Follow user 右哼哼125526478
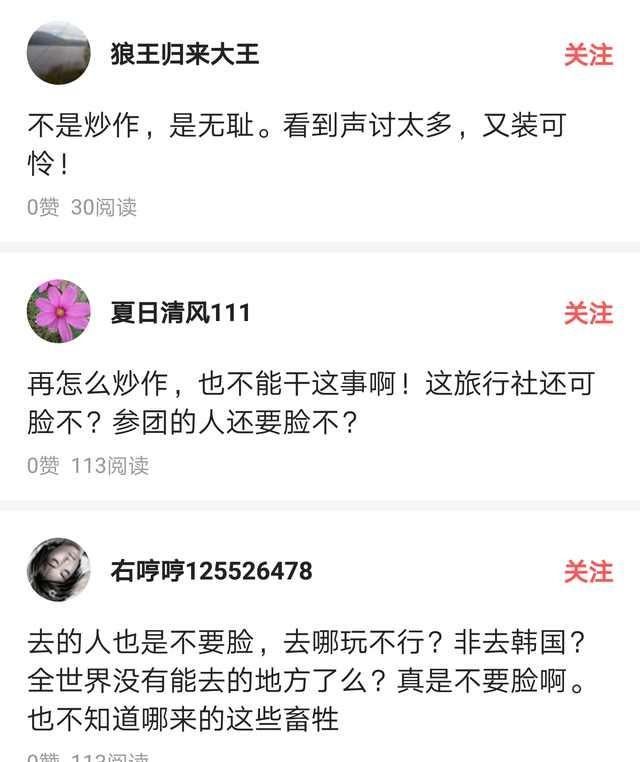 [x=588, y=571]
